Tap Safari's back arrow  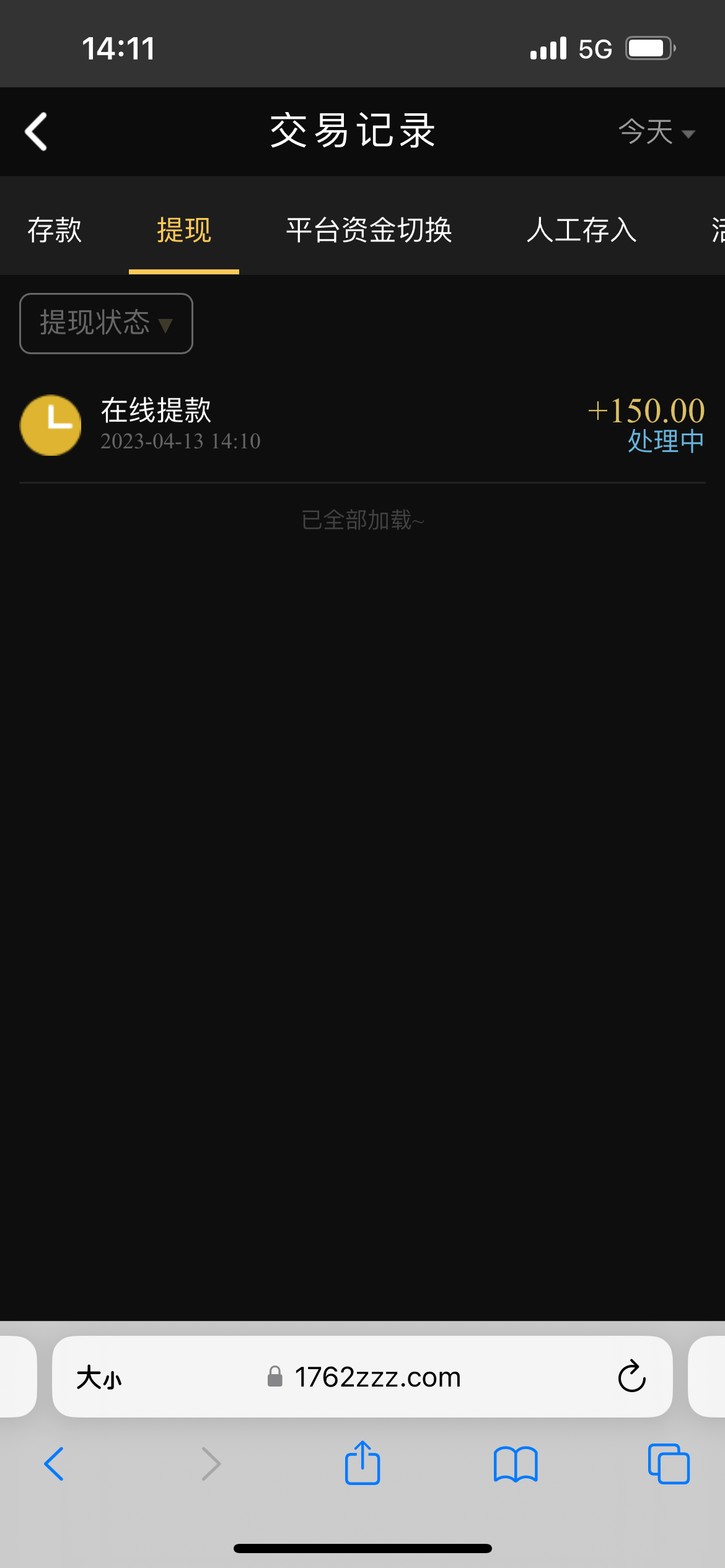pos(55,1464)
